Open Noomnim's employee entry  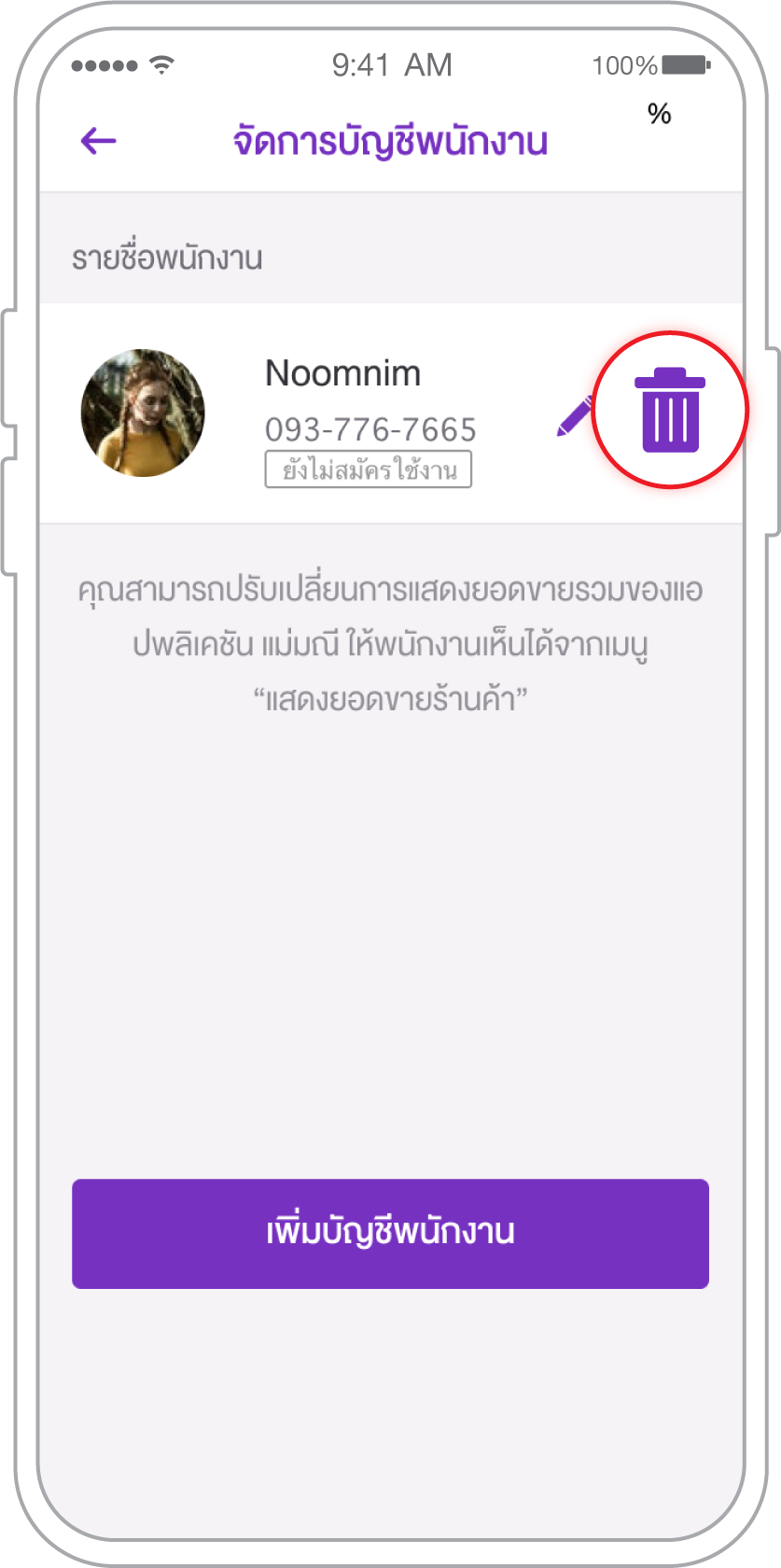[x=342, y=375]
